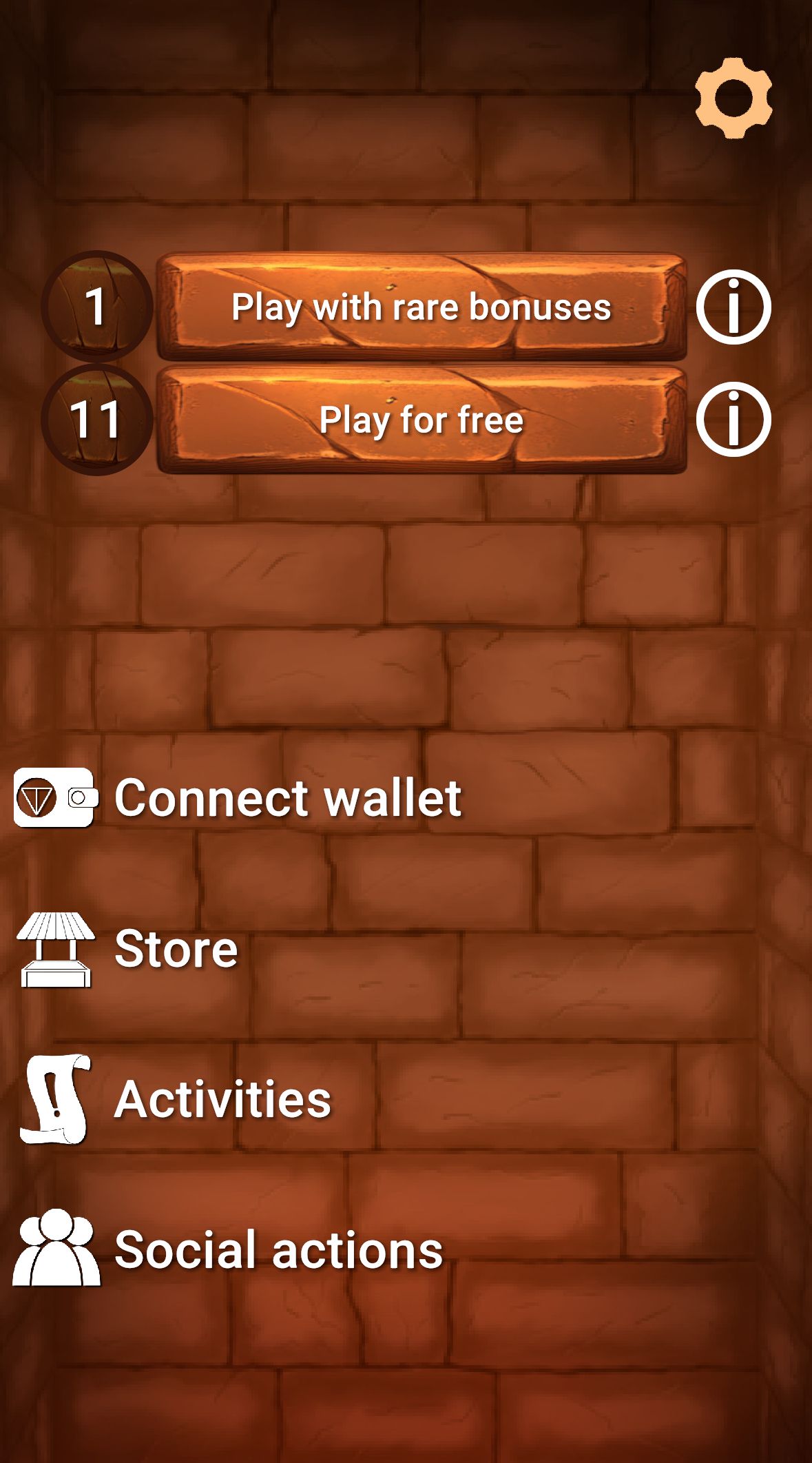812x1463 pixels.
Task: Open info about rare bonuses mode
Action: (x=734, y=307)
